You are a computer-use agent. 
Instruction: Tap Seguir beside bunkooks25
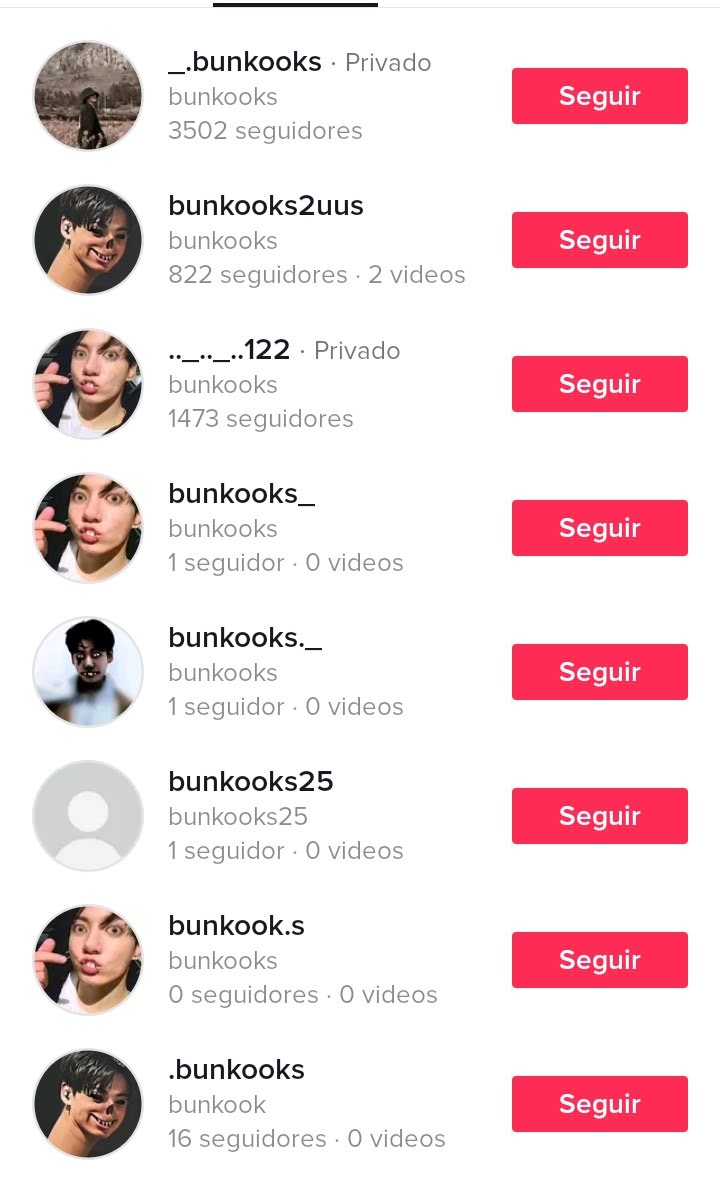click(x=599, y=816)
